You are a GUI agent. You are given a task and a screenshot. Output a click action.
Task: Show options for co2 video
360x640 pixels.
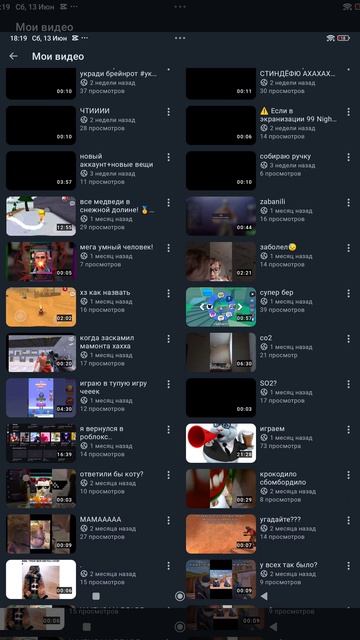(348, 339)
